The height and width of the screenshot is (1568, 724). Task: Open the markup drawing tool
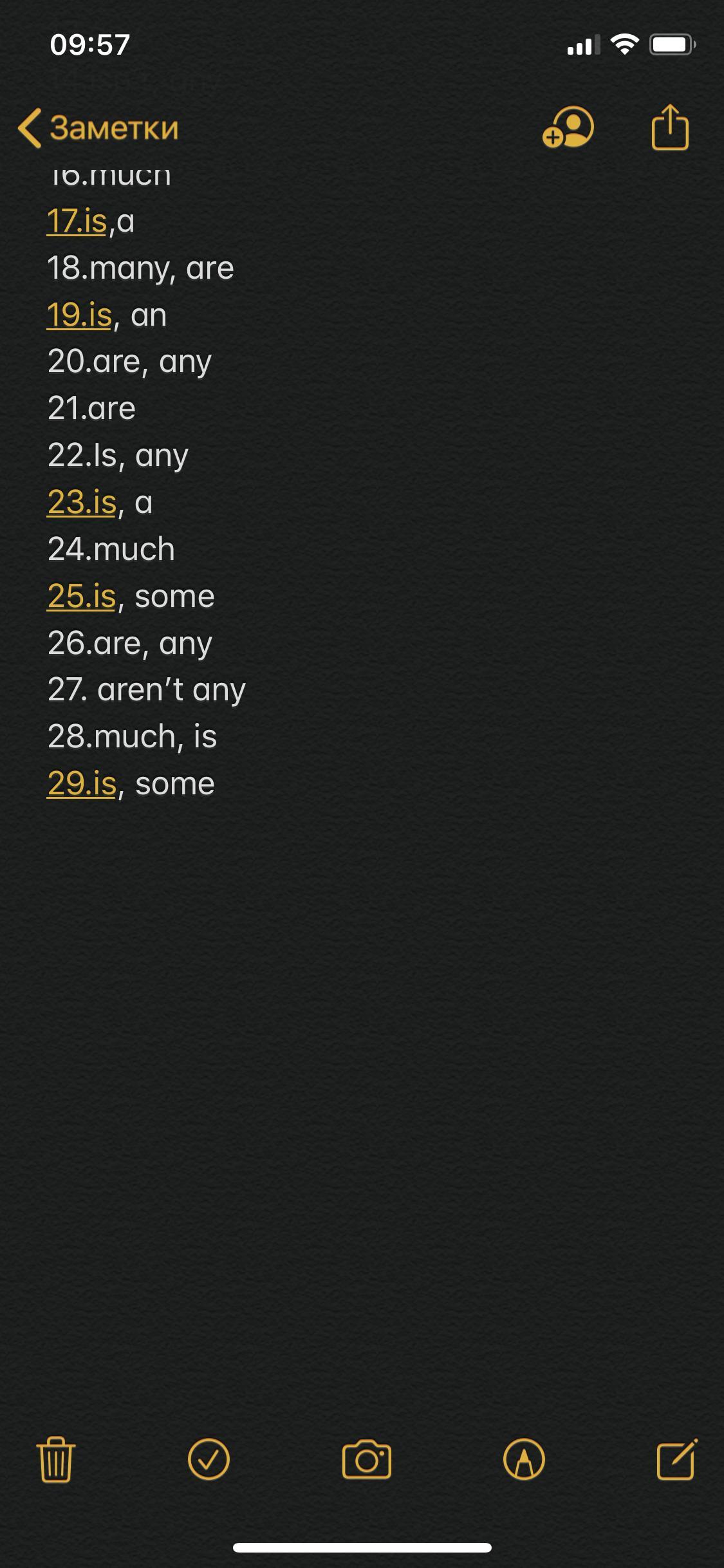pyautogui.click(x=524, y=1459)
